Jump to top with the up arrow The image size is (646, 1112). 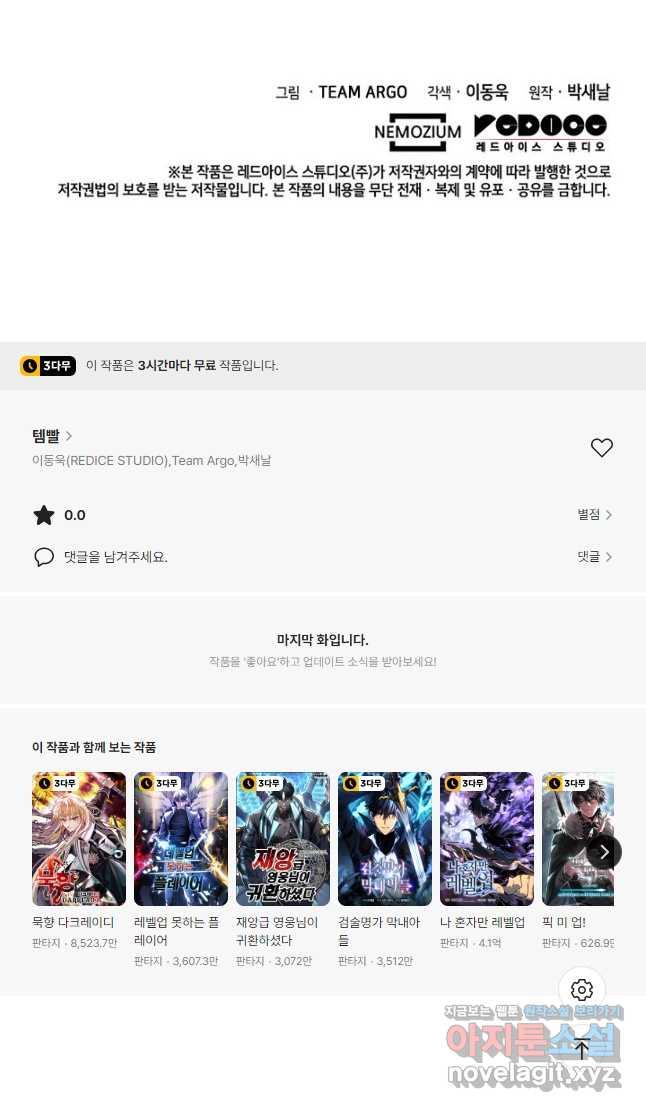(x=582, y=1048)
